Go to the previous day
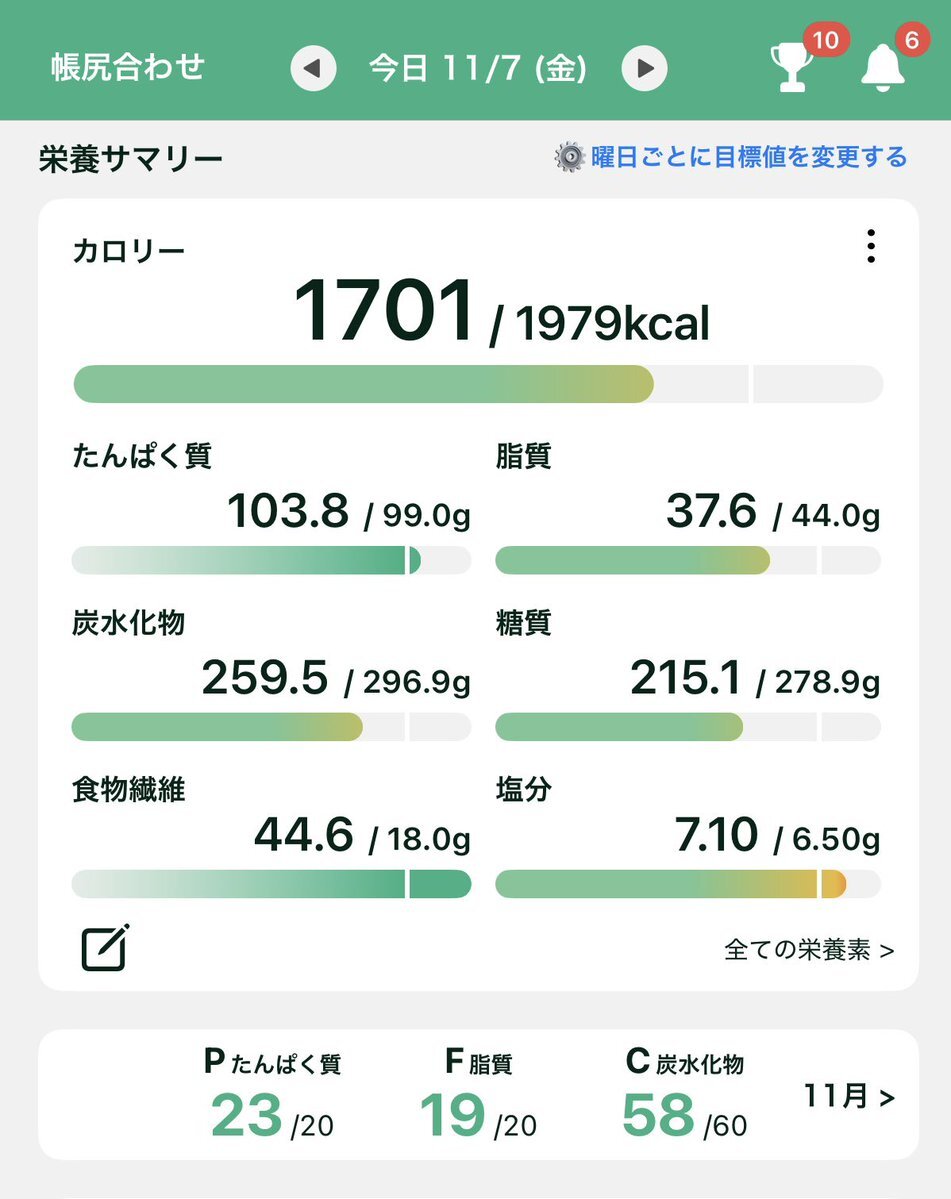Screen dimensions: 951x1199 click(313, 69)
